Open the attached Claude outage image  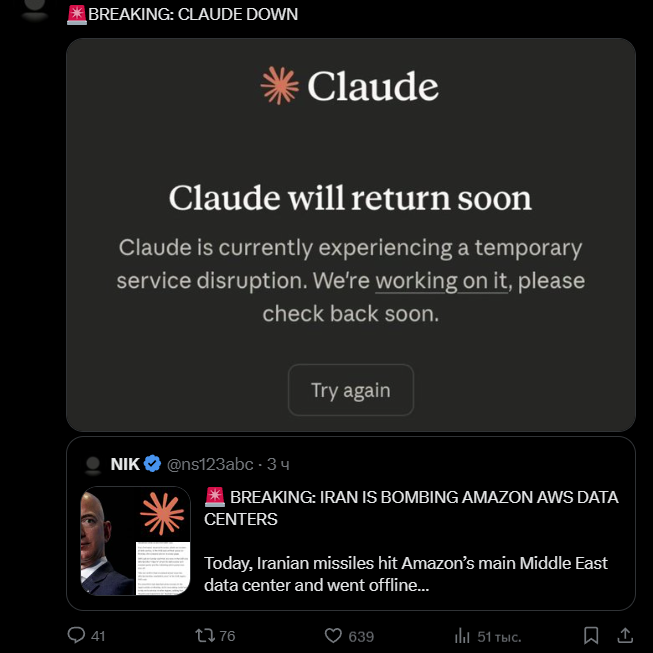pos(350,235)
